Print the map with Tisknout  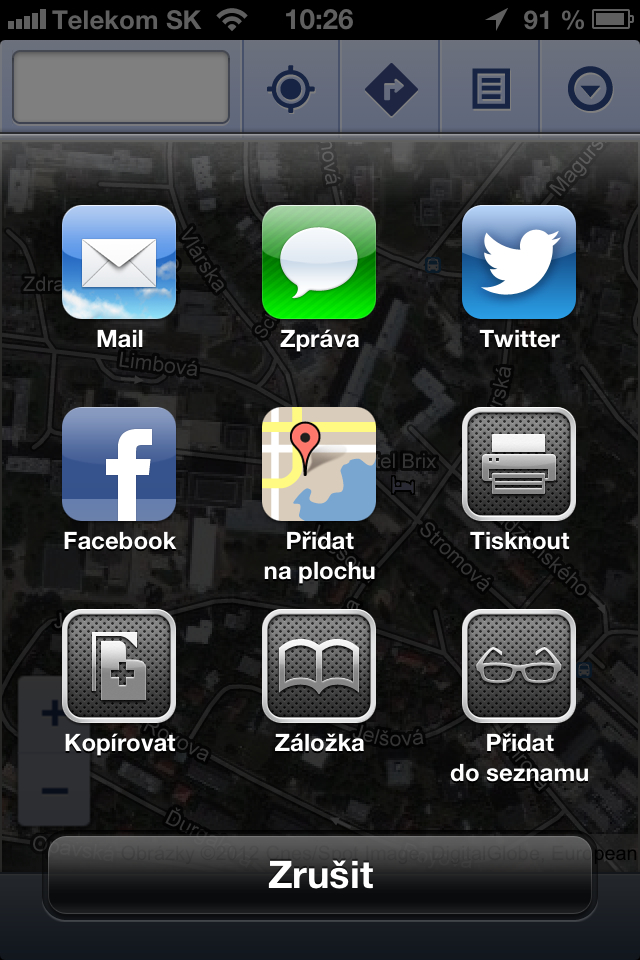click(x=519, y=464)
